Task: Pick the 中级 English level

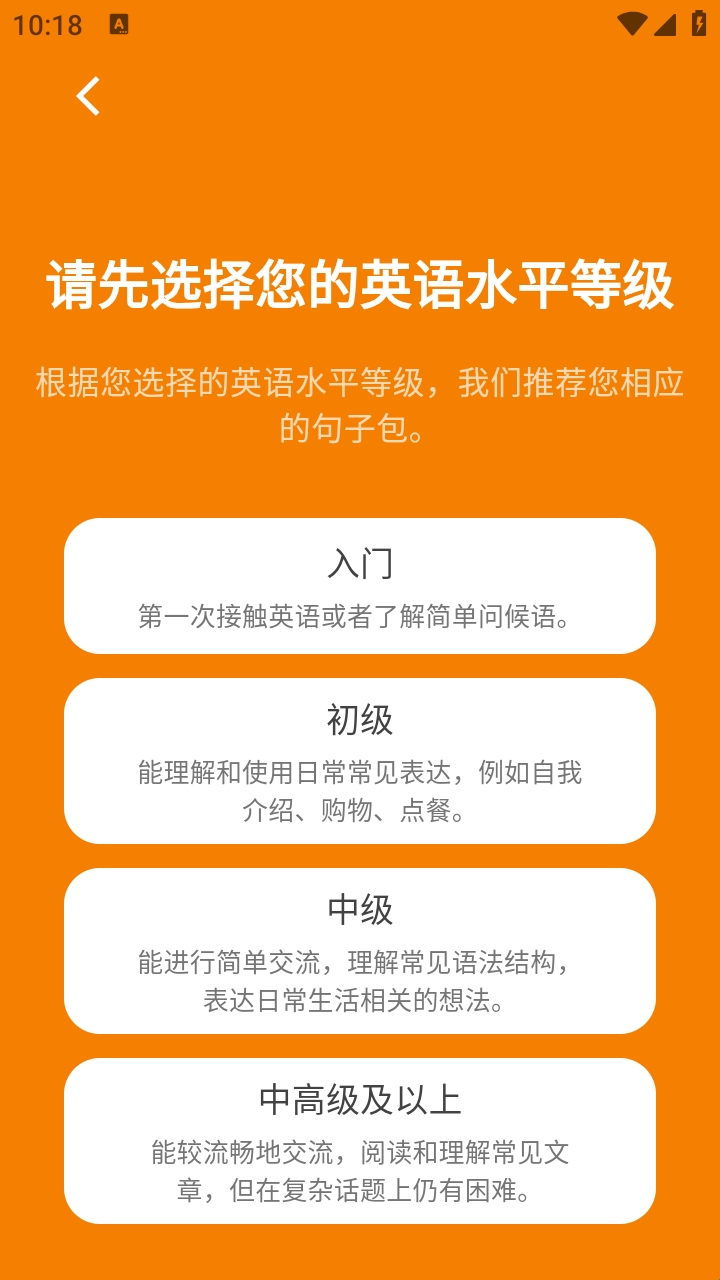Action: coord(360,951)
